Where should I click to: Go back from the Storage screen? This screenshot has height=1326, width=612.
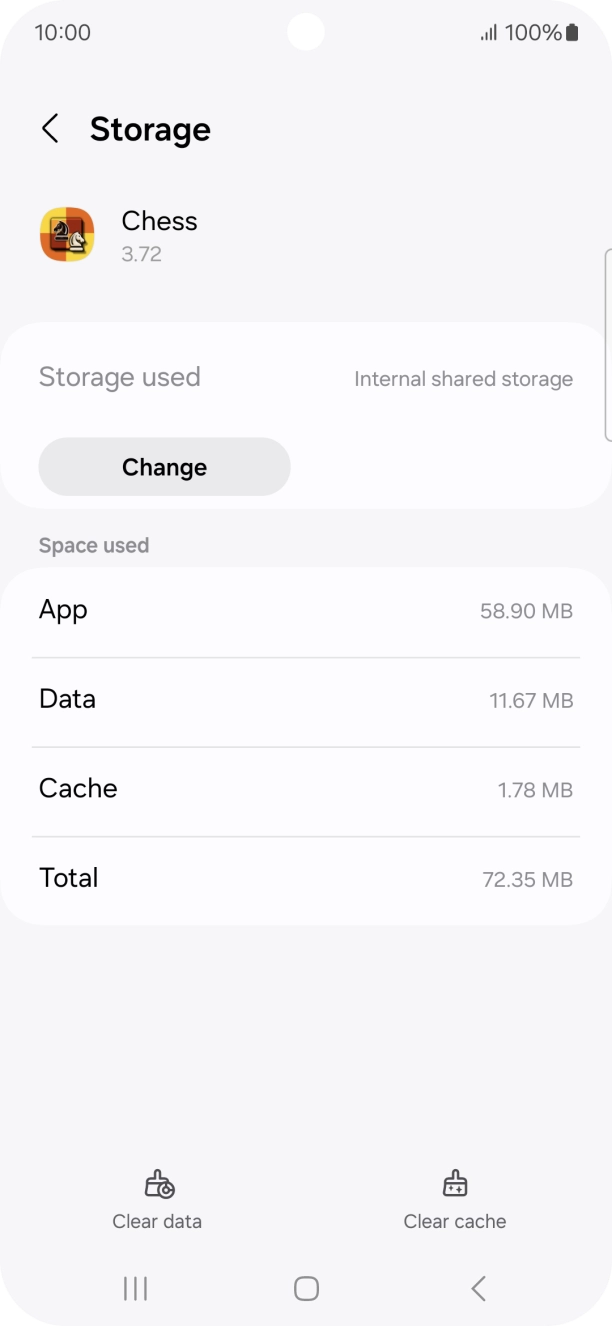click(50, 129)
